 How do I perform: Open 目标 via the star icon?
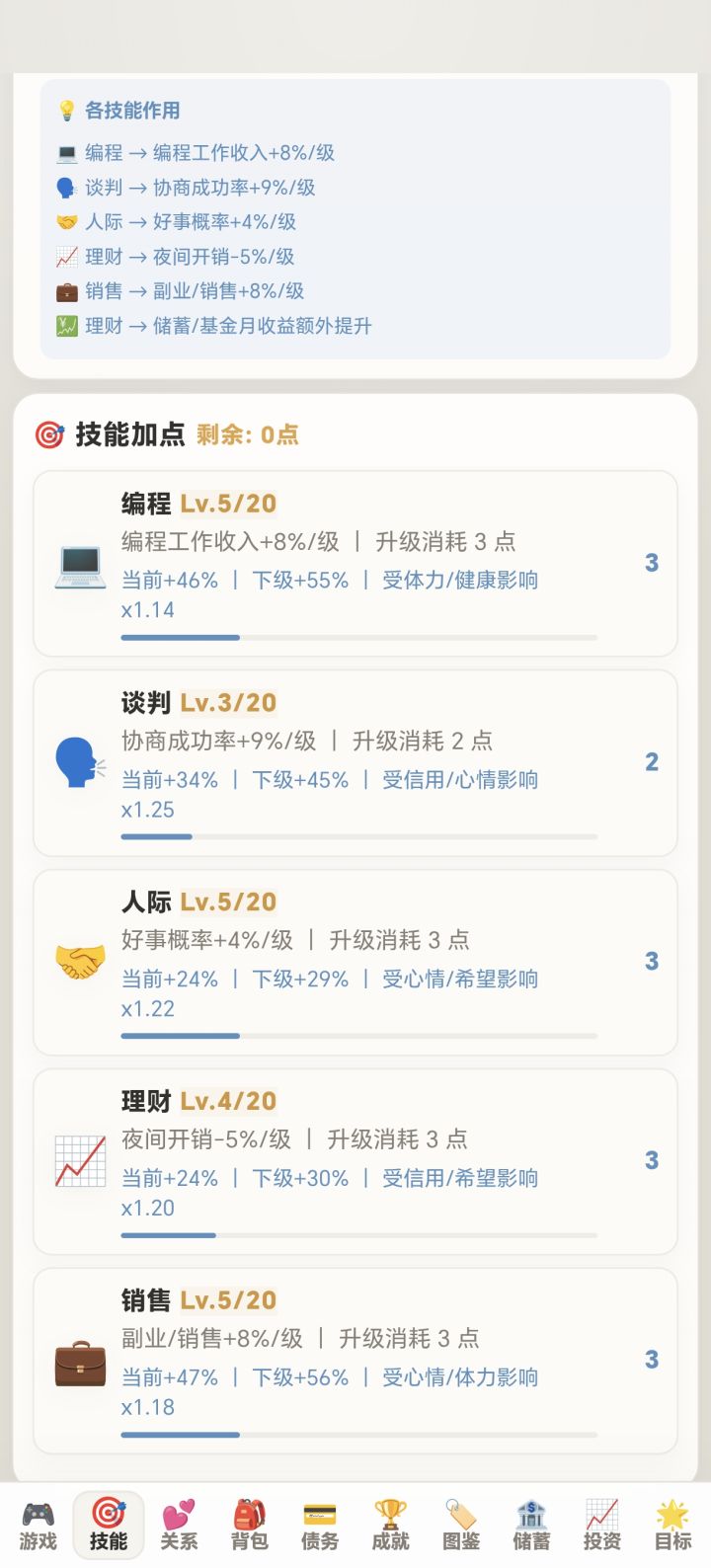[x=672, y=1512]
